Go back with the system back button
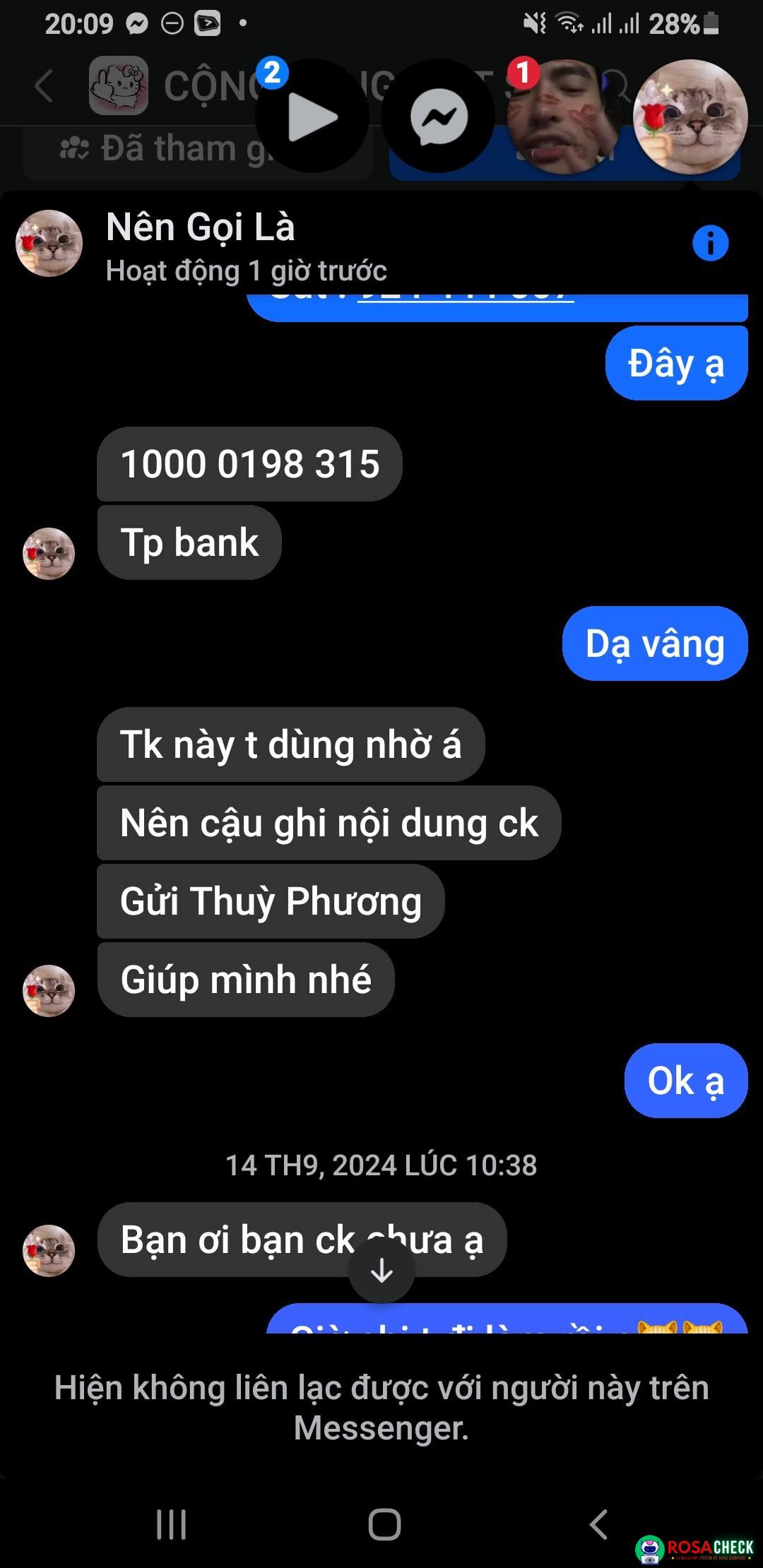 [598, 1524]
